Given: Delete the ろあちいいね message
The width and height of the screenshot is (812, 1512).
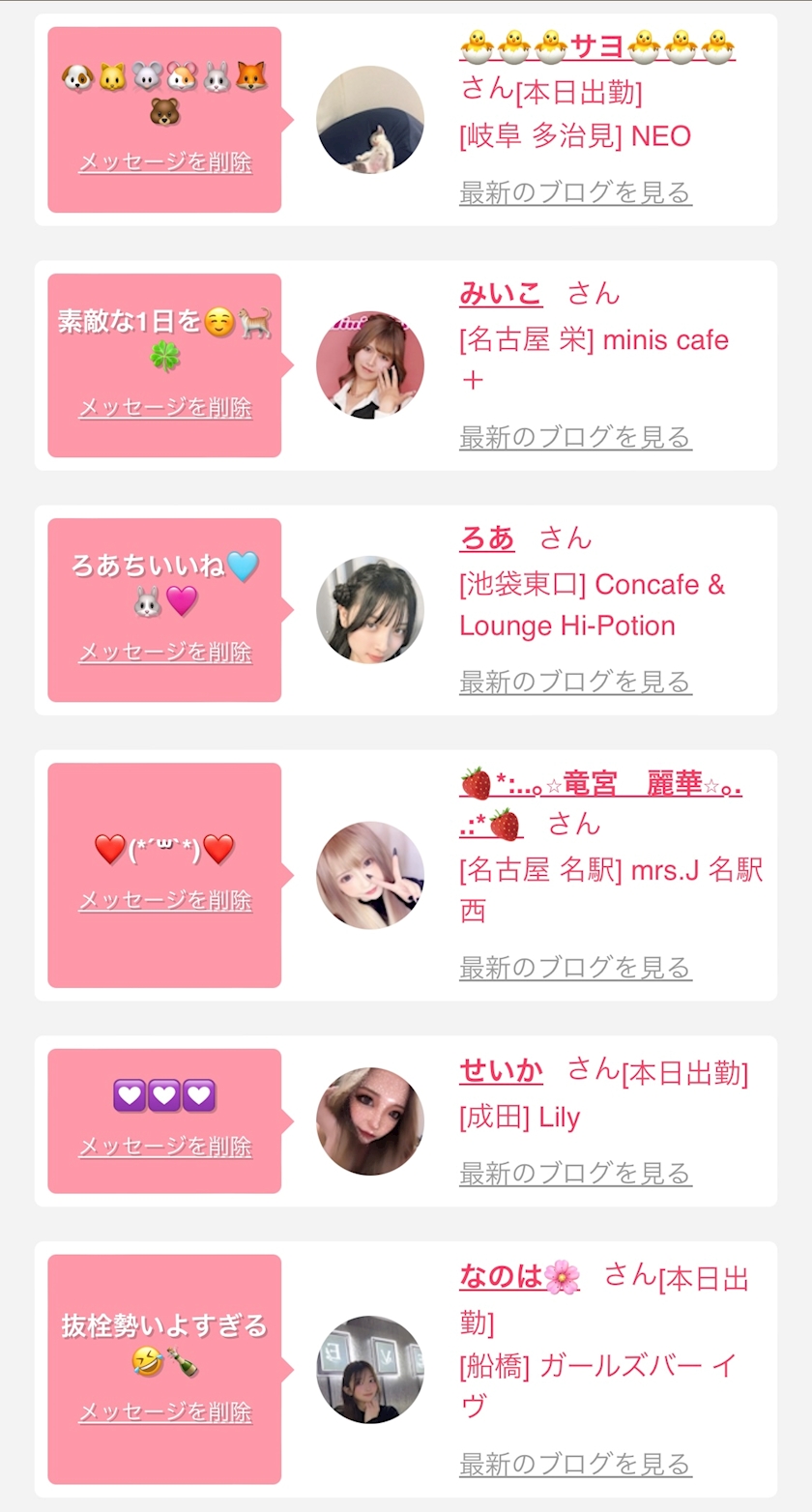Looking at the screenshot, I should [165, 652].
